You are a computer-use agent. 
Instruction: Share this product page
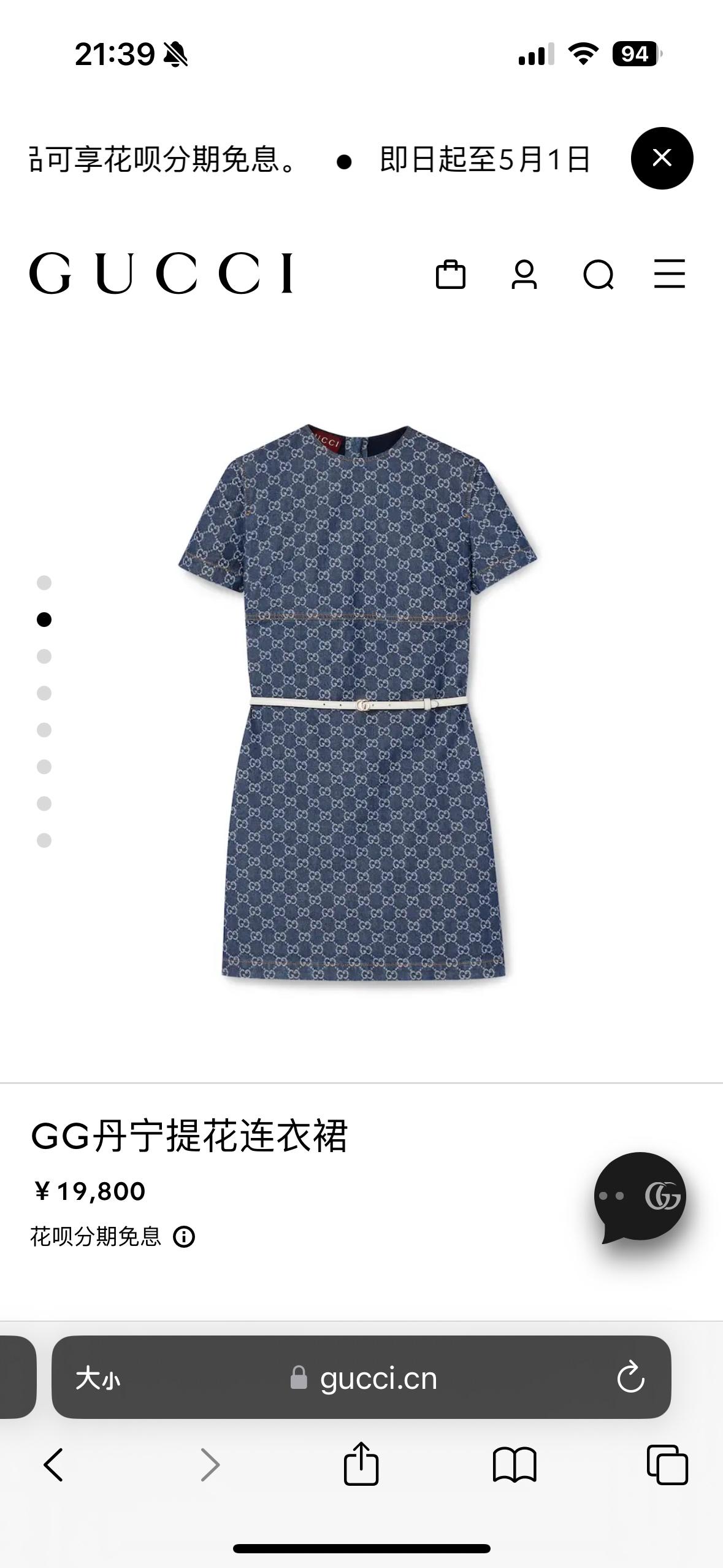pos(361,1464)
